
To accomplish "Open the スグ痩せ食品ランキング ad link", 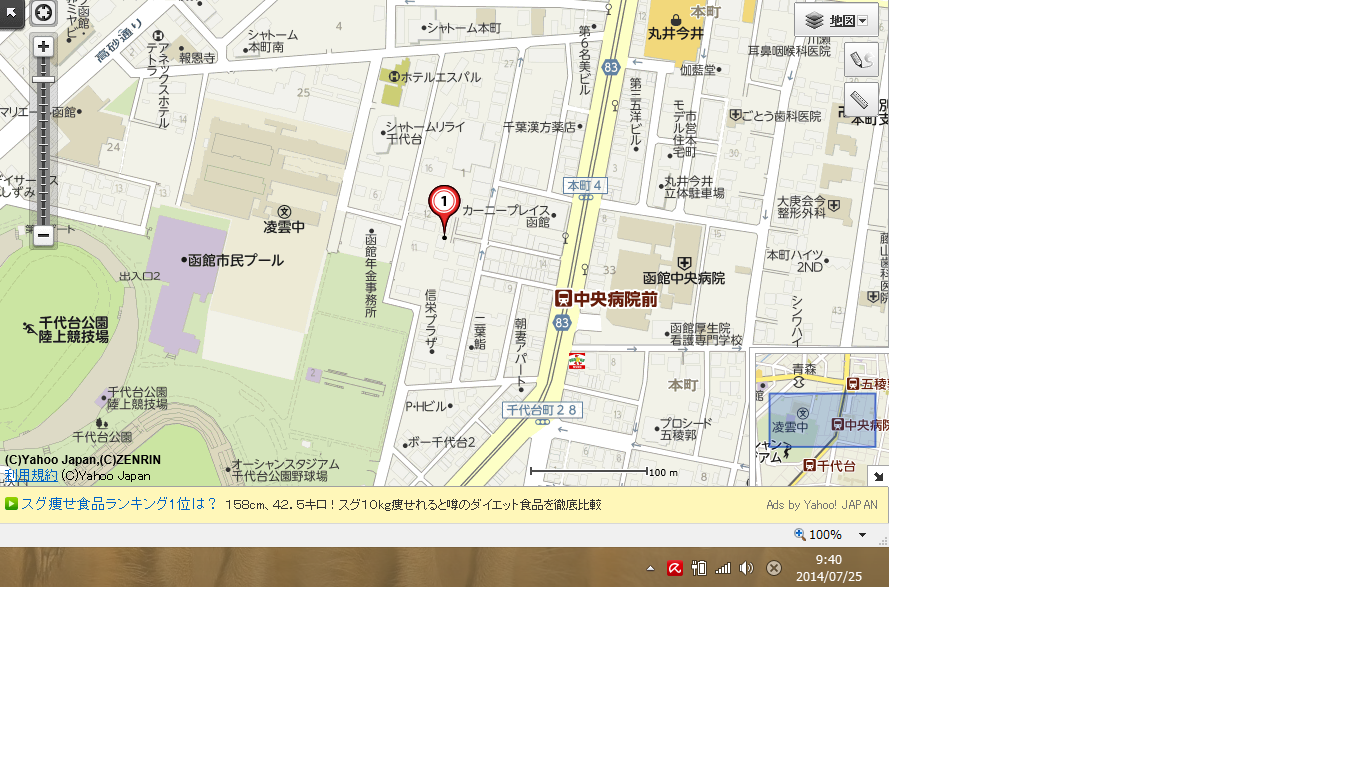I will [119, 504].
